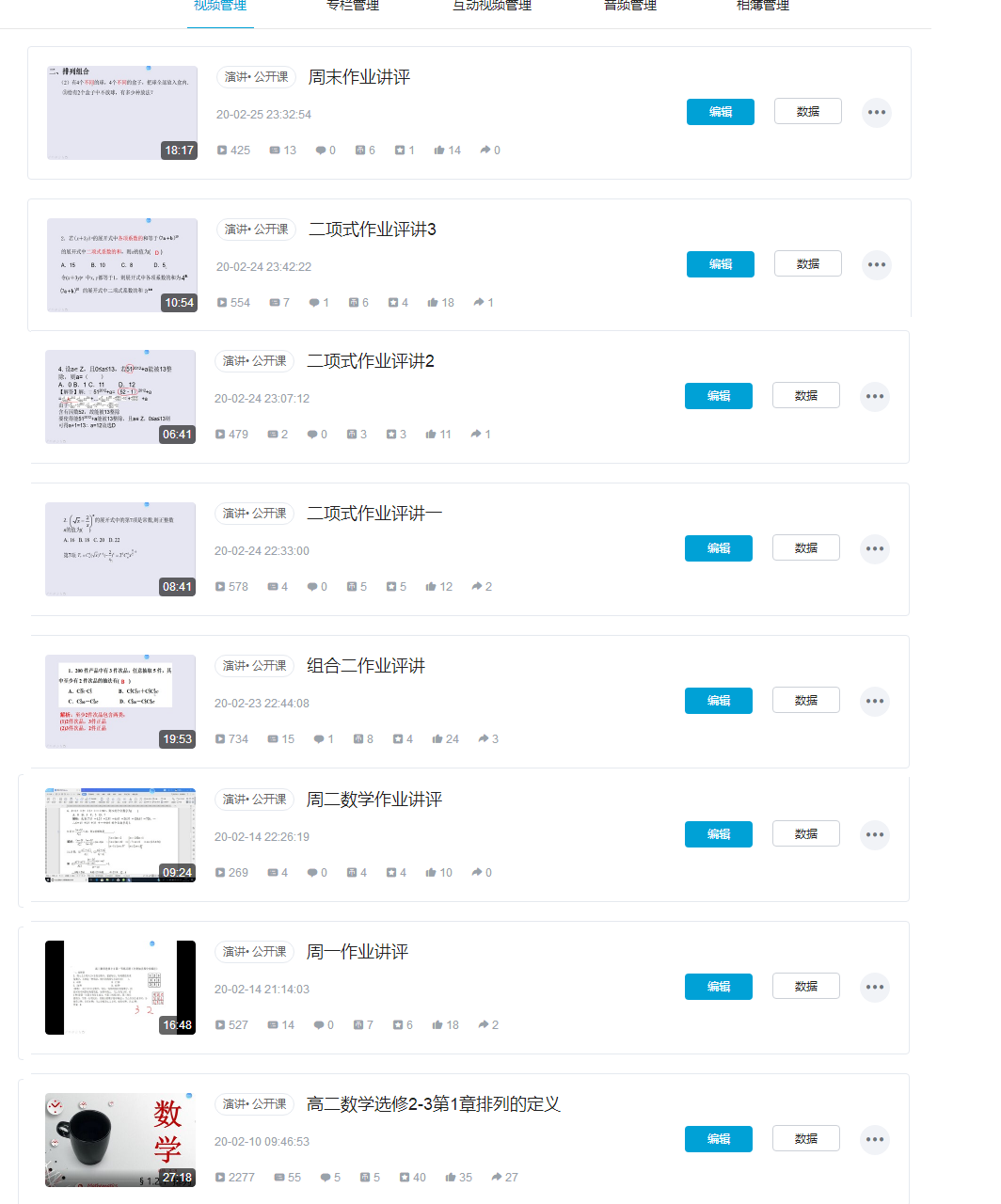Tap 编辑 for 高二数学选修2-3第1章排列的定义

[x=718, y=1139]
